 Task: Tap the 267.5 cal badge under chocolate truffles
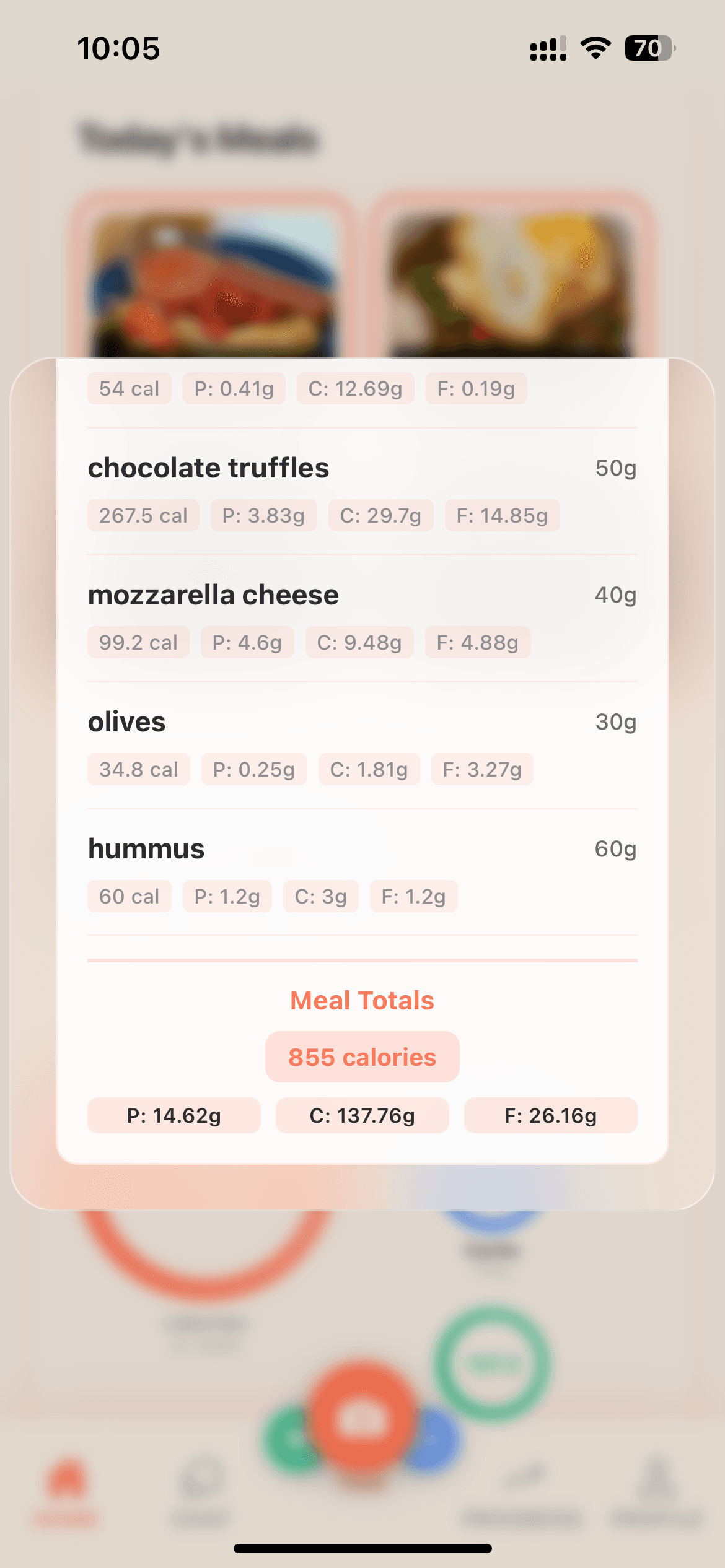pos(143,515)
